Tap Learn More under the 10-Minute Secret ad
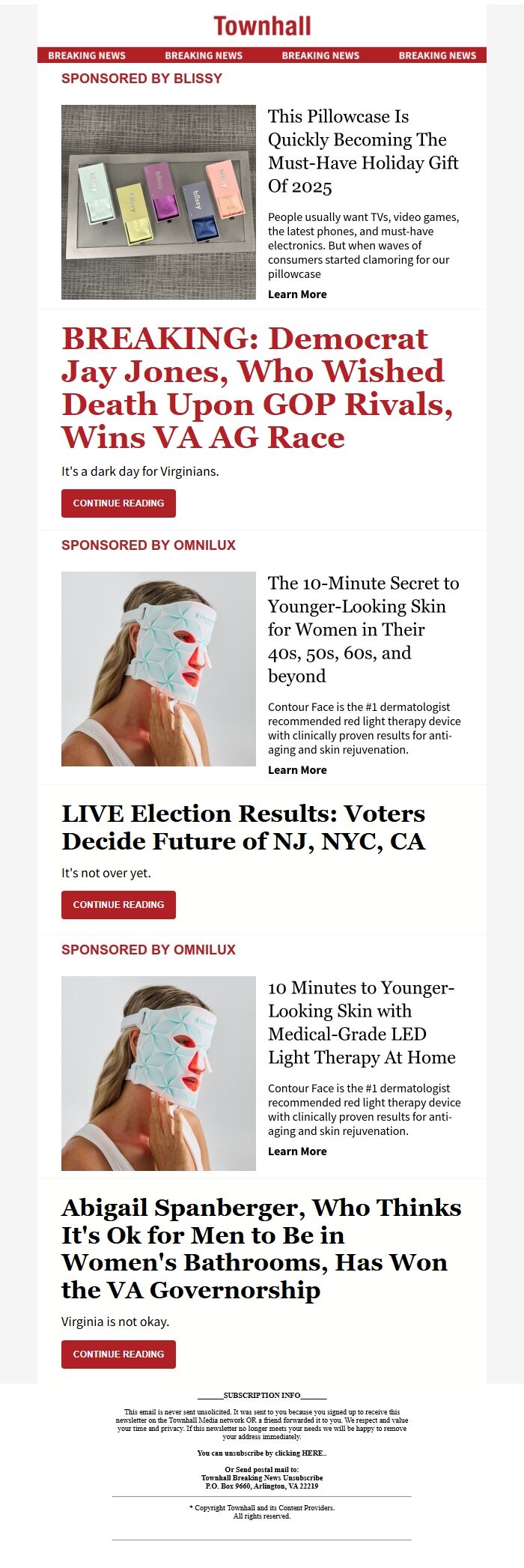 point(297,770)
